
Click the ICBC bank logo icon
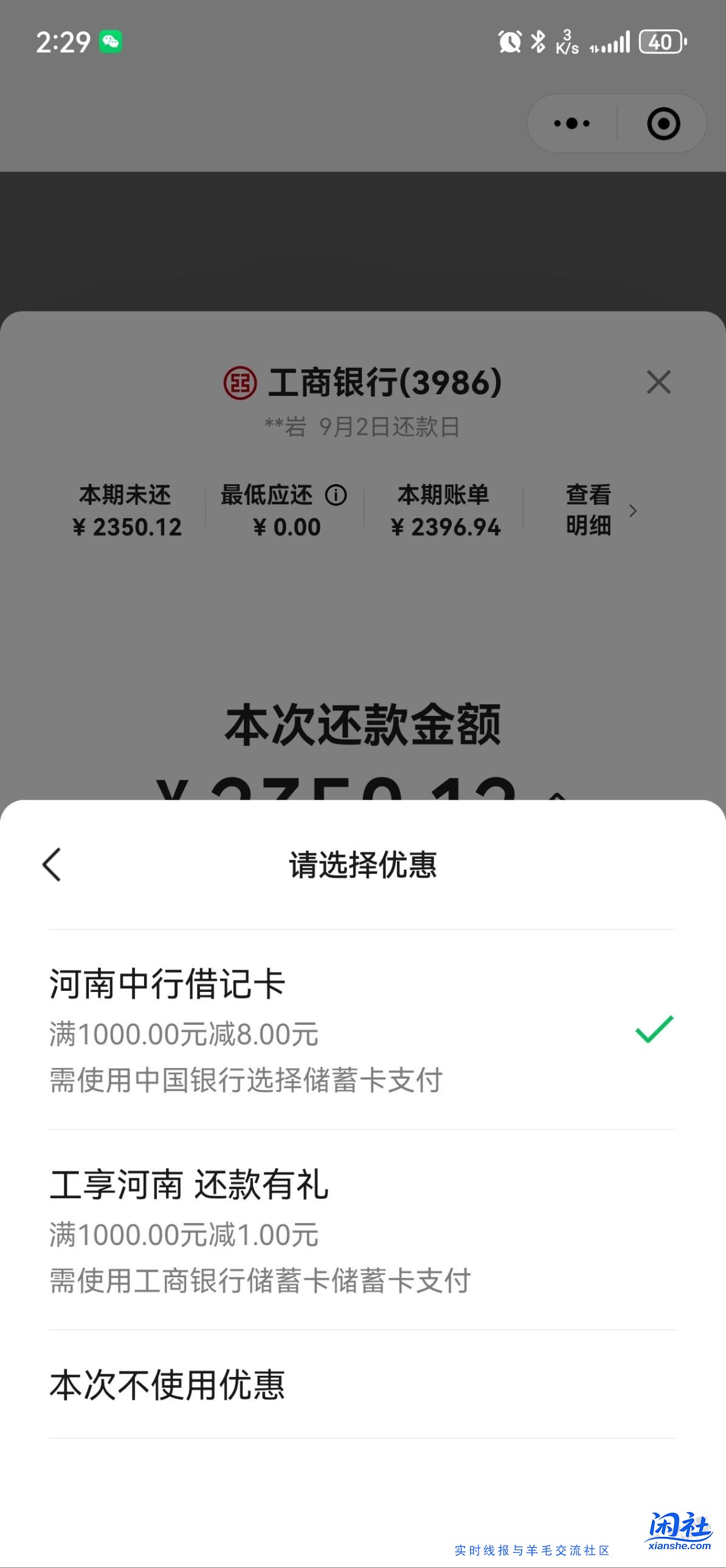pos(239,382)
